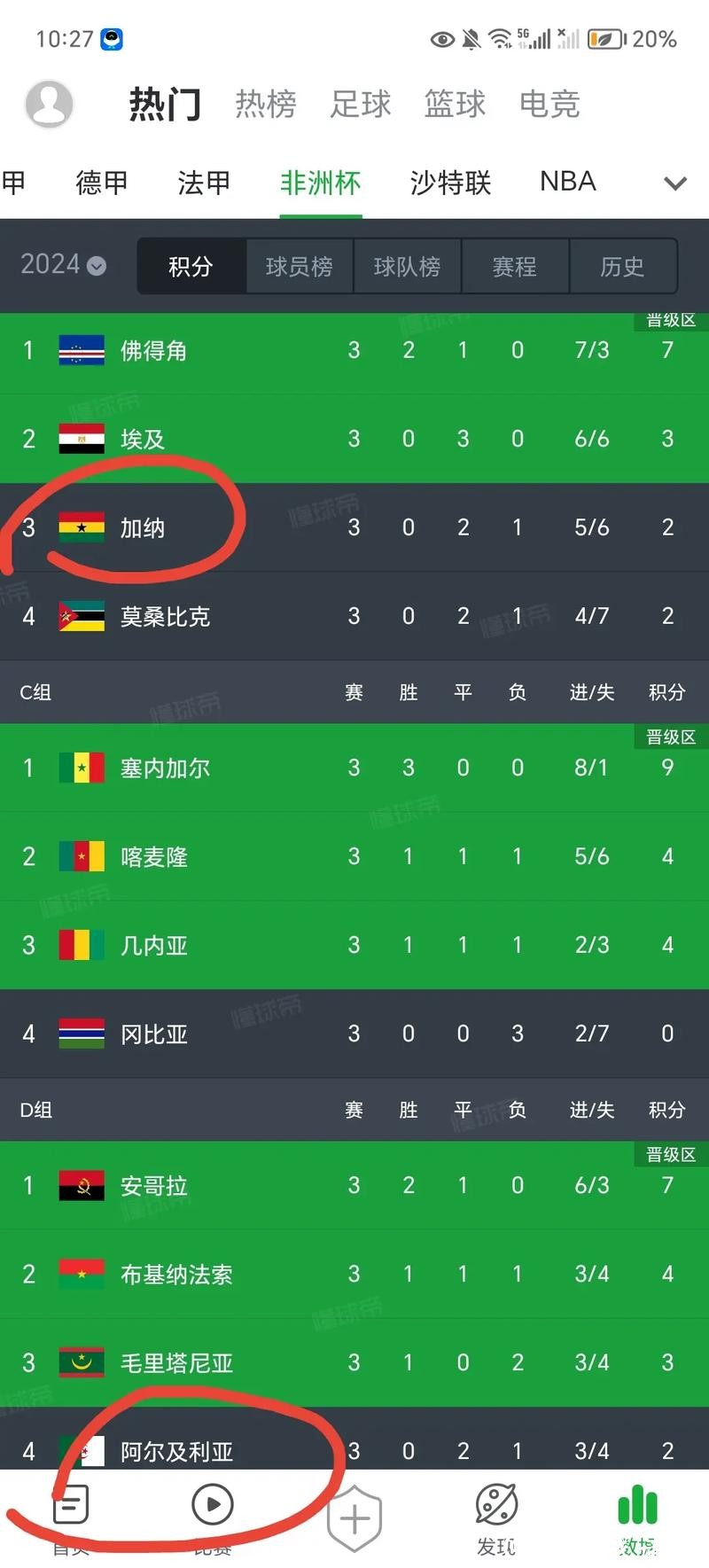Tap the Ghana flag icon in the circled row

coord(81,527)
